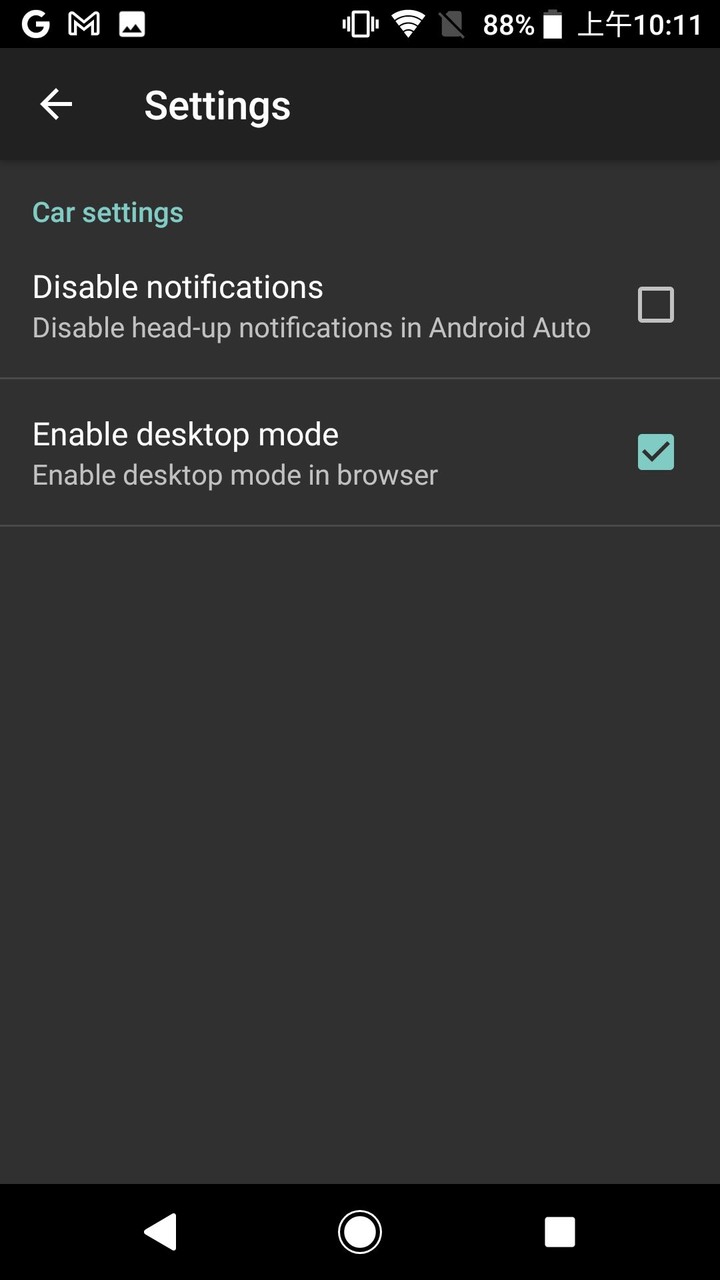This screenshot has width=720, height=1280.
Task: Tap the recents square navigation button
Action: 559,1231
